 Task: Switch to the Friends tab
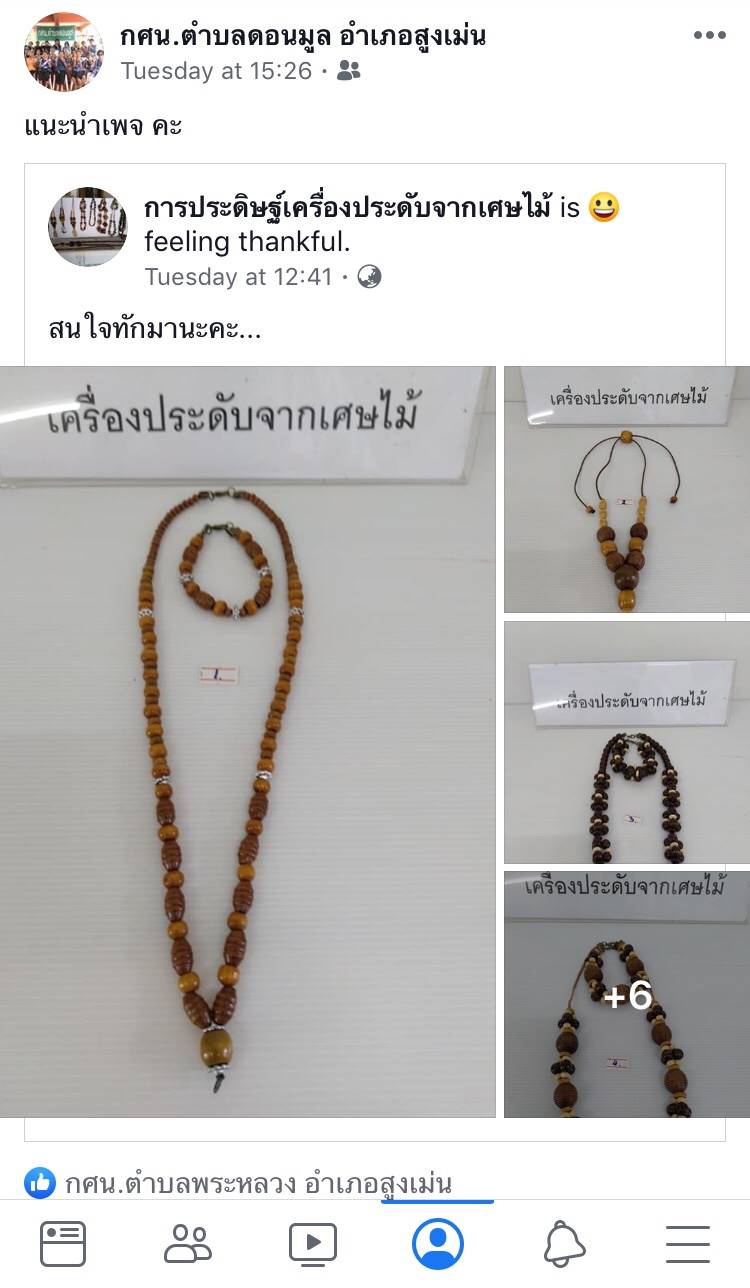pyautogui.click(x=188, y=1245)
